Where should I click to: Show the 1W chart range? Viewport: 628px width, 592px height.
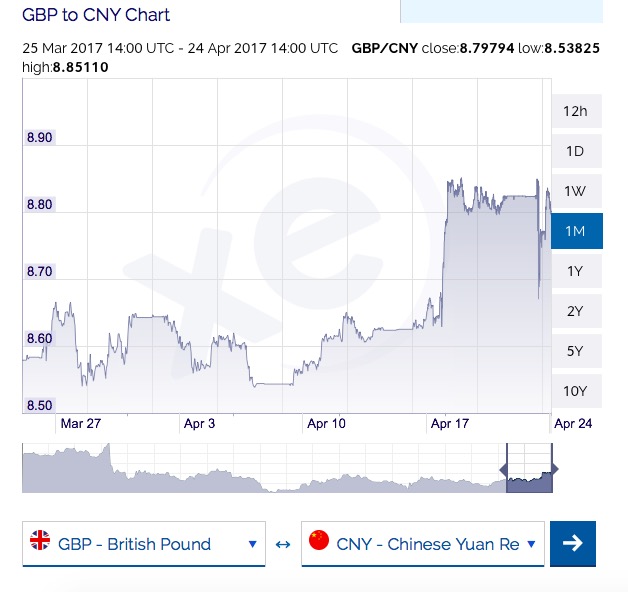click(576, 191)
